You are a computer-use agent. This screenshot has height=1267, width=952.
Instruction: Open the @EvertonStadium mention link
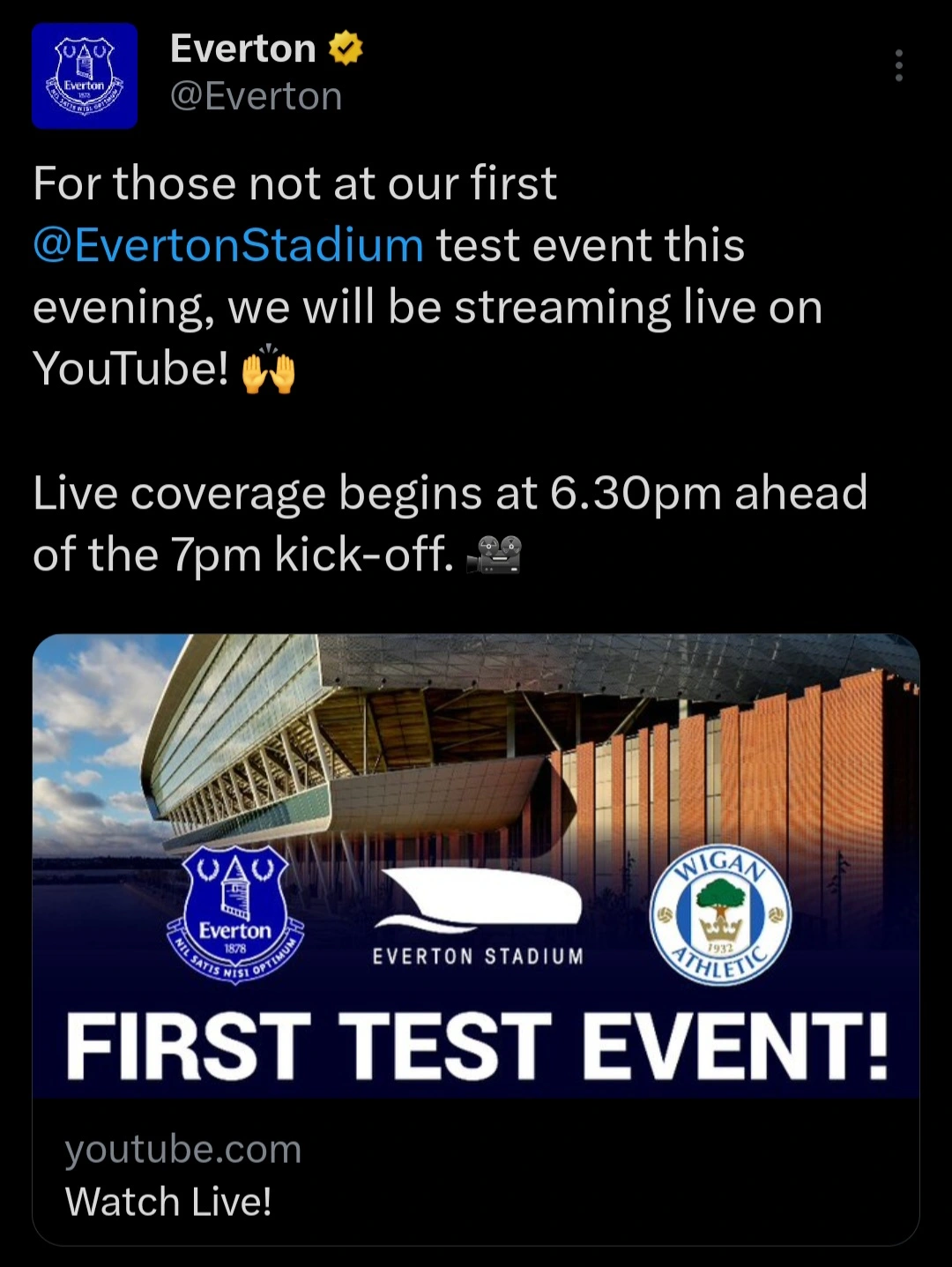(228, 245)
